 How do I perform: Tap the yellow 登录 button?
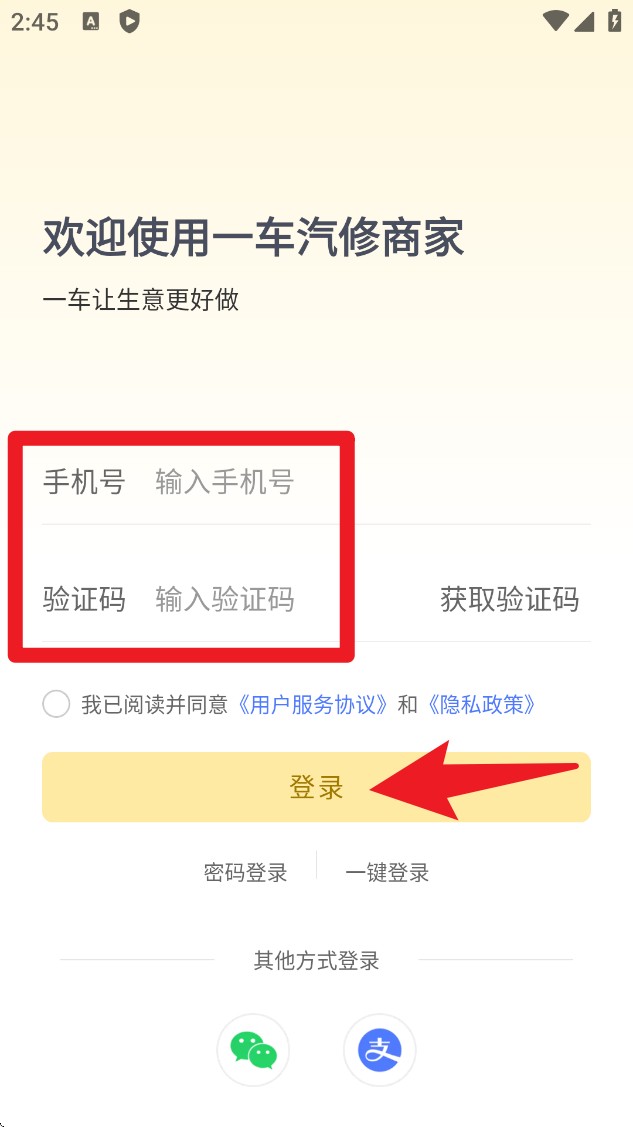[x=316, y=787]
